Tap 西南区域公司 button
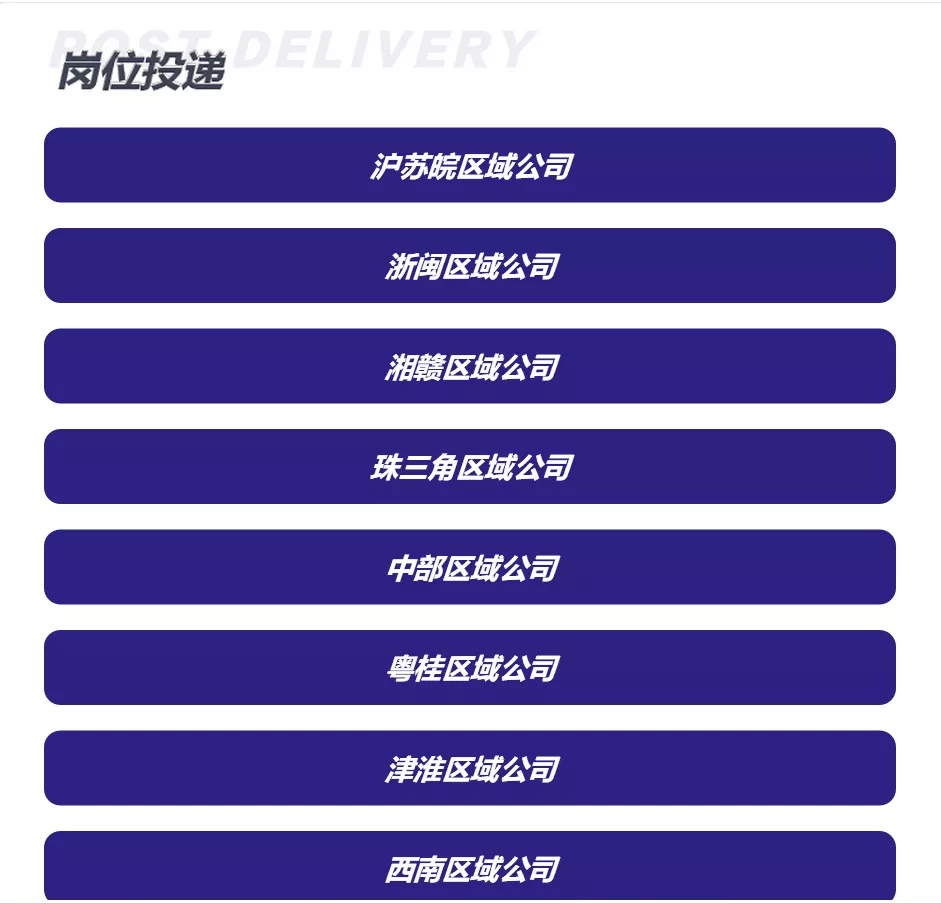This screenshot has width=941, height=904. click(x=470, y=867)
